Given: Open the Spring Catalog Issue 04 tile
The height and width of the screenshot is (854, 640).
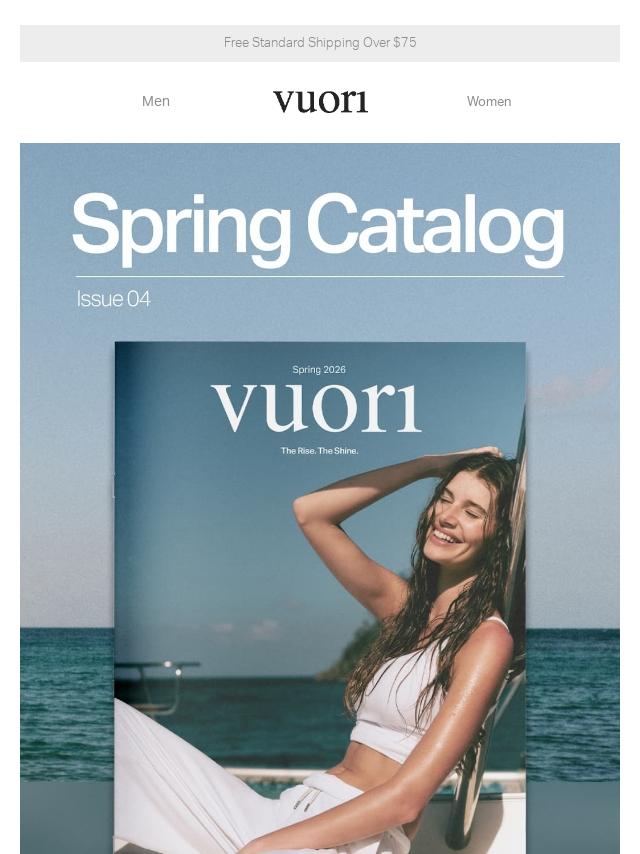Looking at the screenshot, I should pyautogui.click(x=320, y=500).
